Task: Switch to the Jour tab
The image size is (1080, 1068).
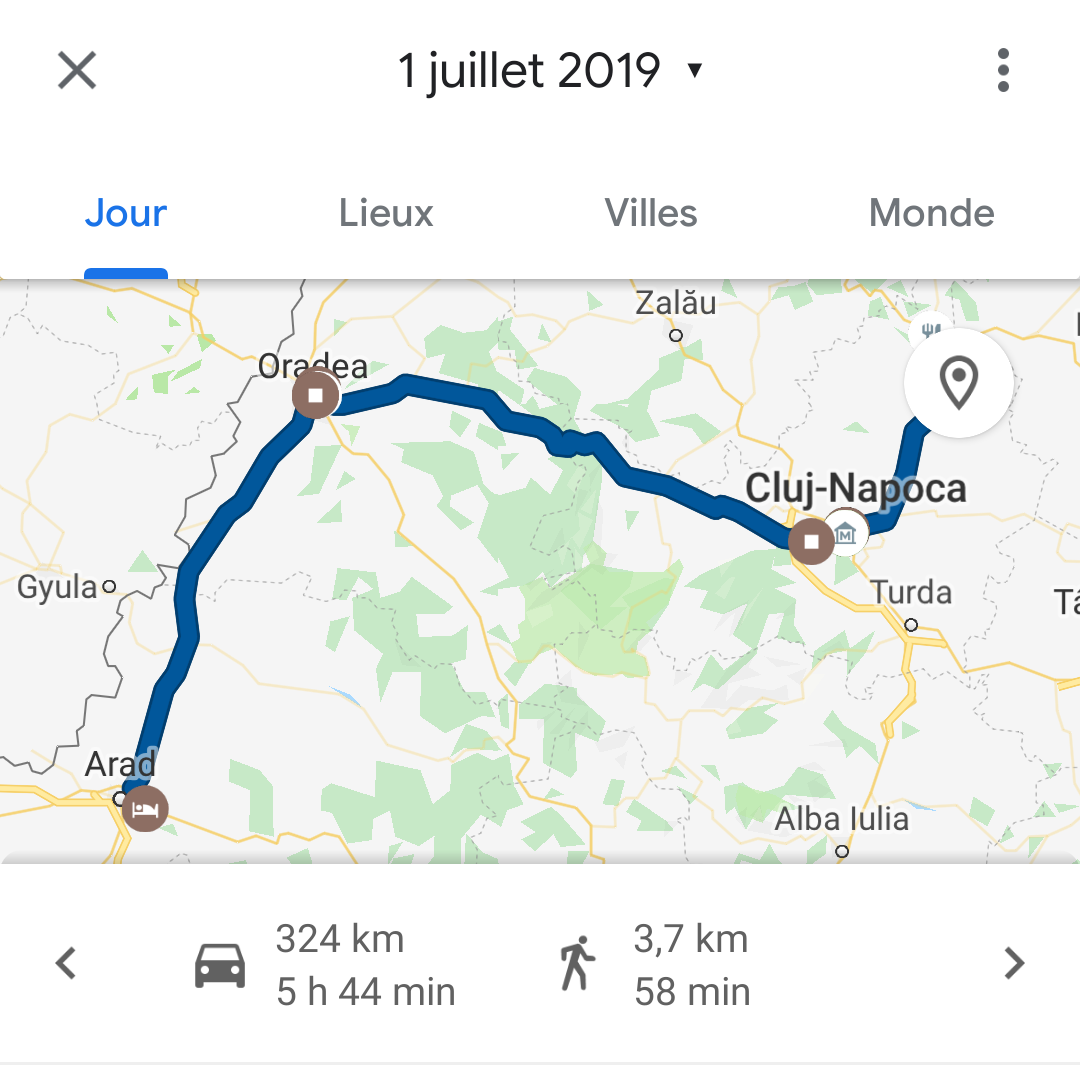Action: (x=126, y=214)
